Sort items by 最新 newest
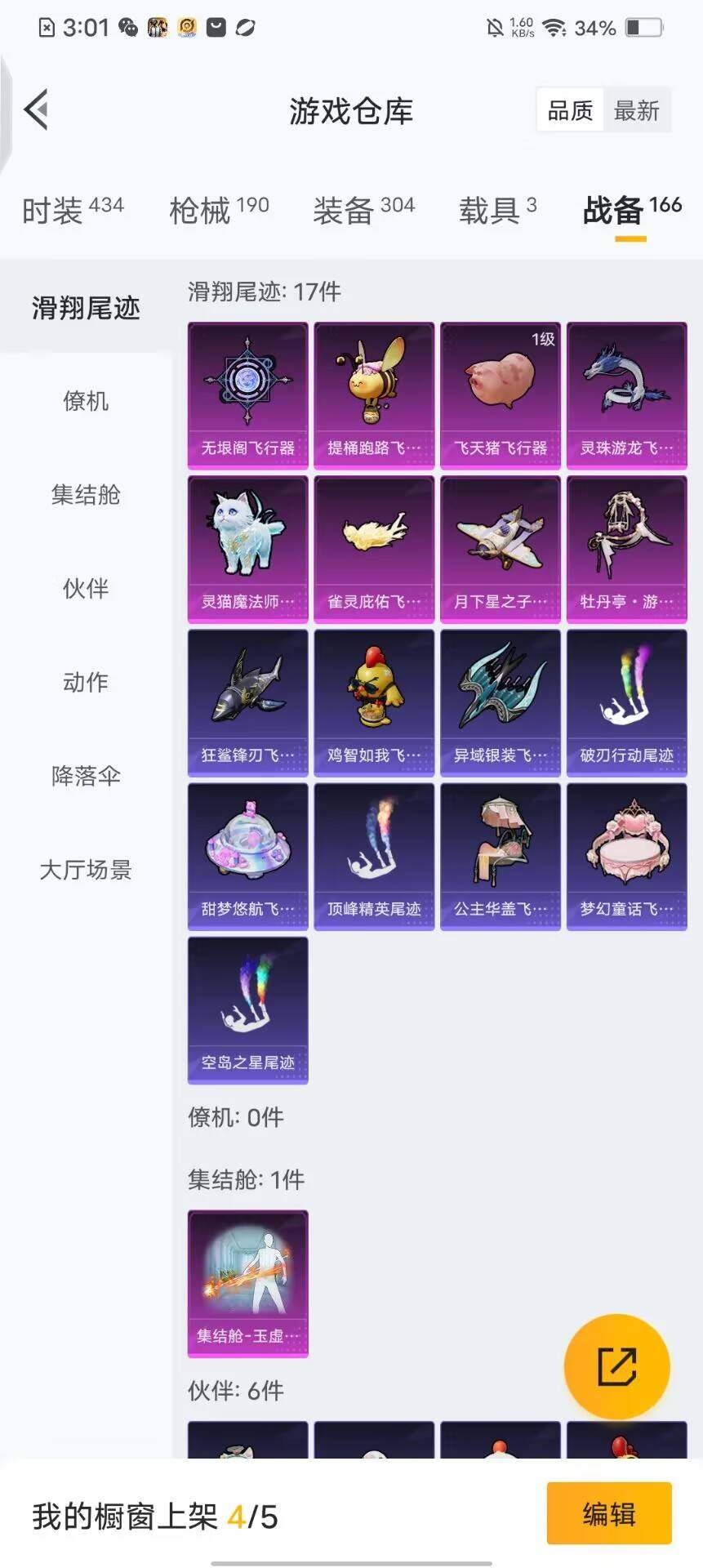The image size is (703, 1568). coord(638,110)
